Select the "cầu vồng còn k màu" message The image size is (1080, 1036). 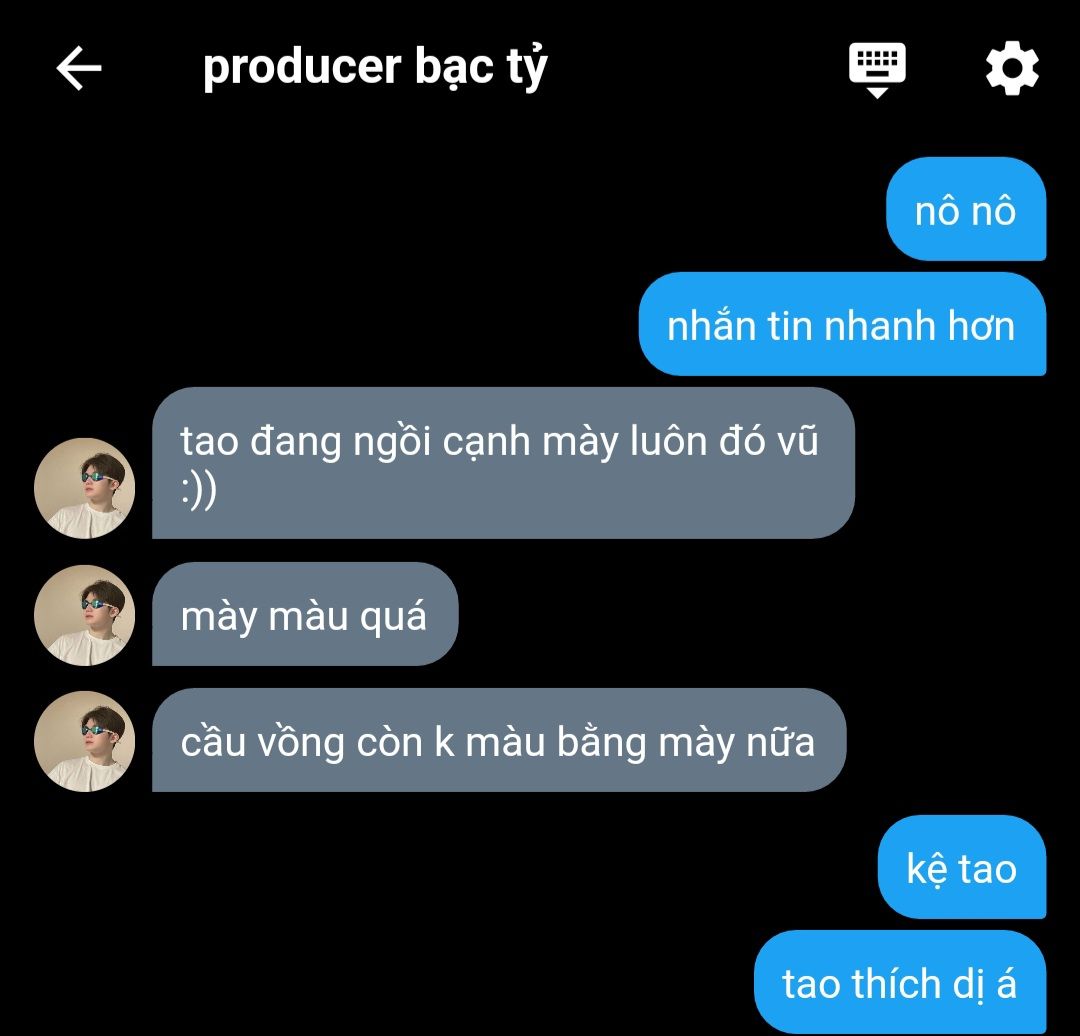click(x=498, y=741)
